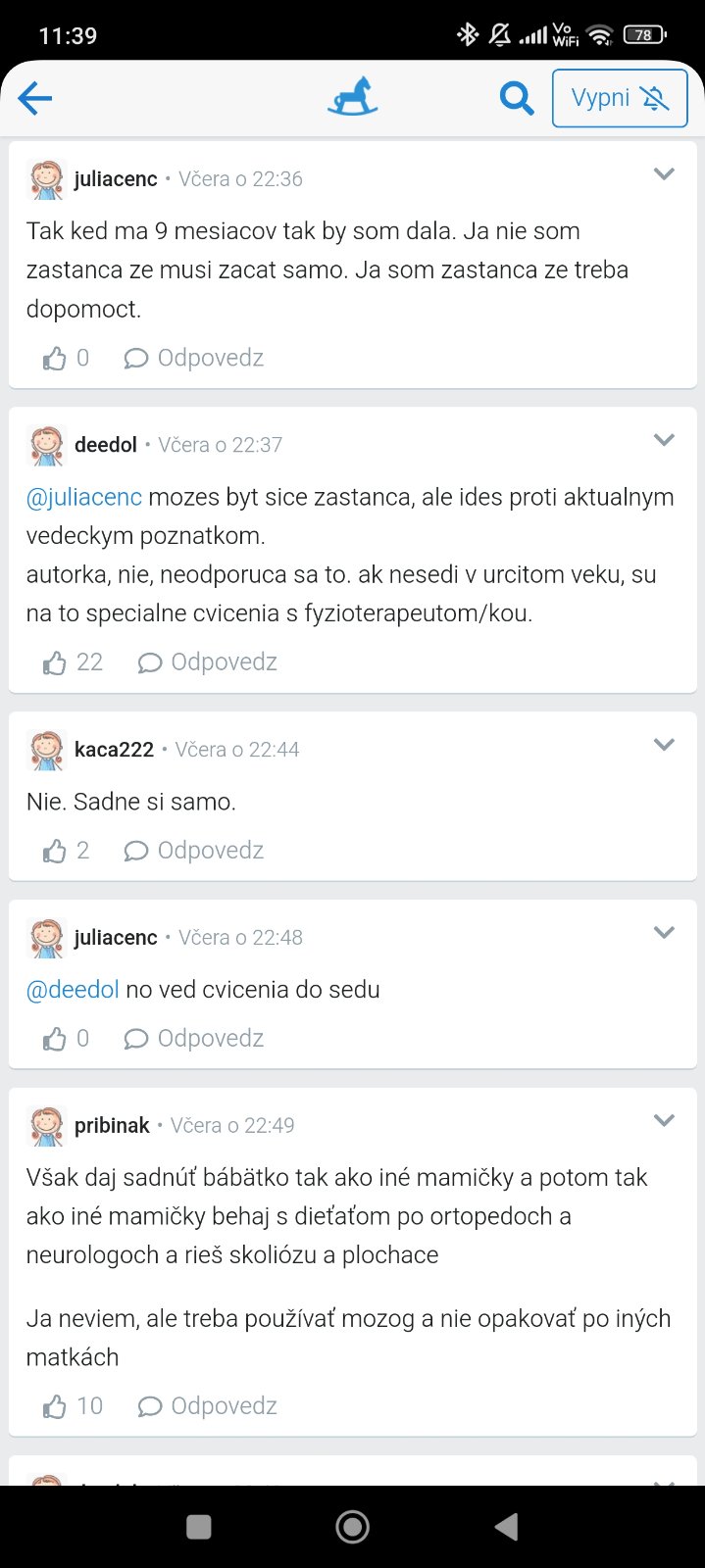
Task: Open the @juliacenc mention link
Action: click(x=84, y=497)
